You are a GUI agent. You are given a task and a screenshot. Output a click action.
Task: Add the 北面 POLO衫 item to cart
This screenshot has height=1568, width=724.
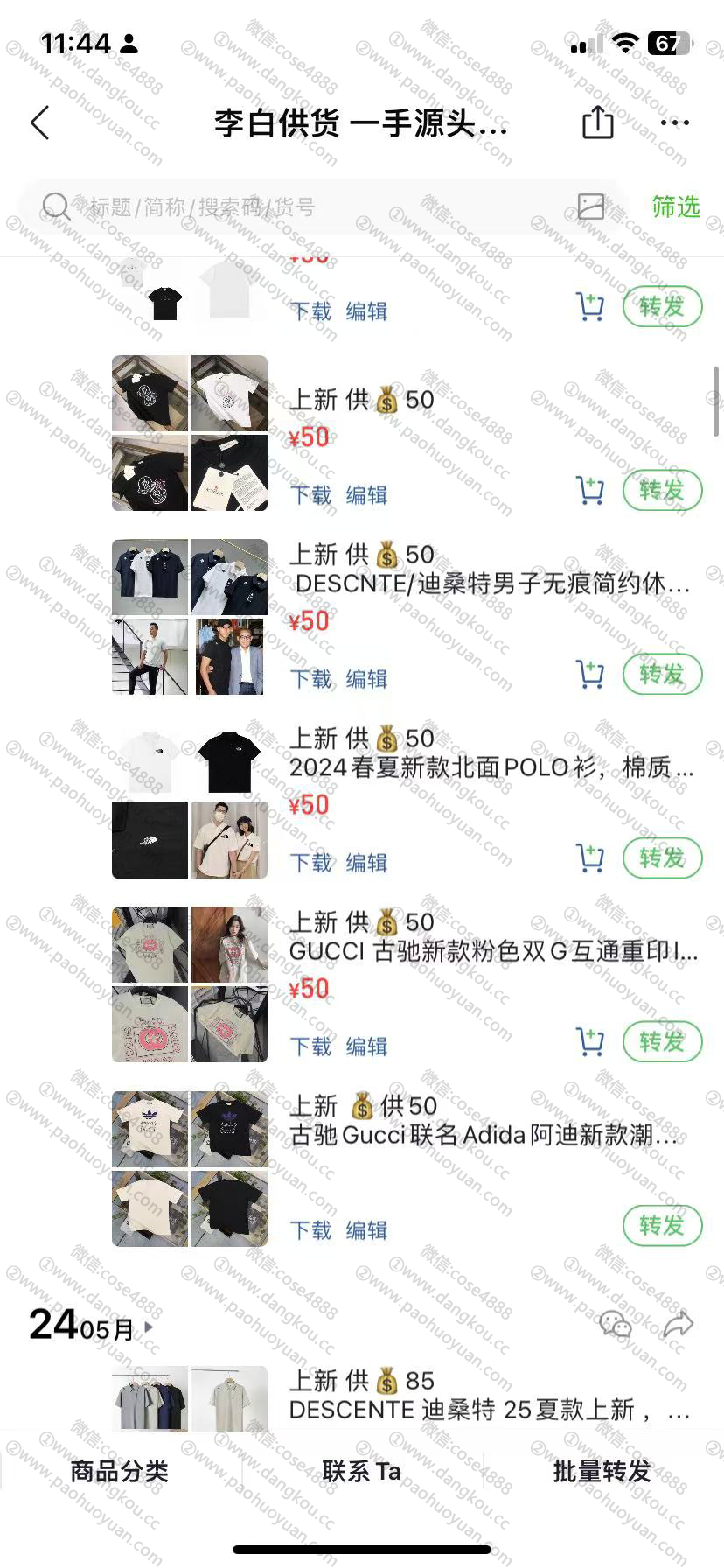point(590,858)
